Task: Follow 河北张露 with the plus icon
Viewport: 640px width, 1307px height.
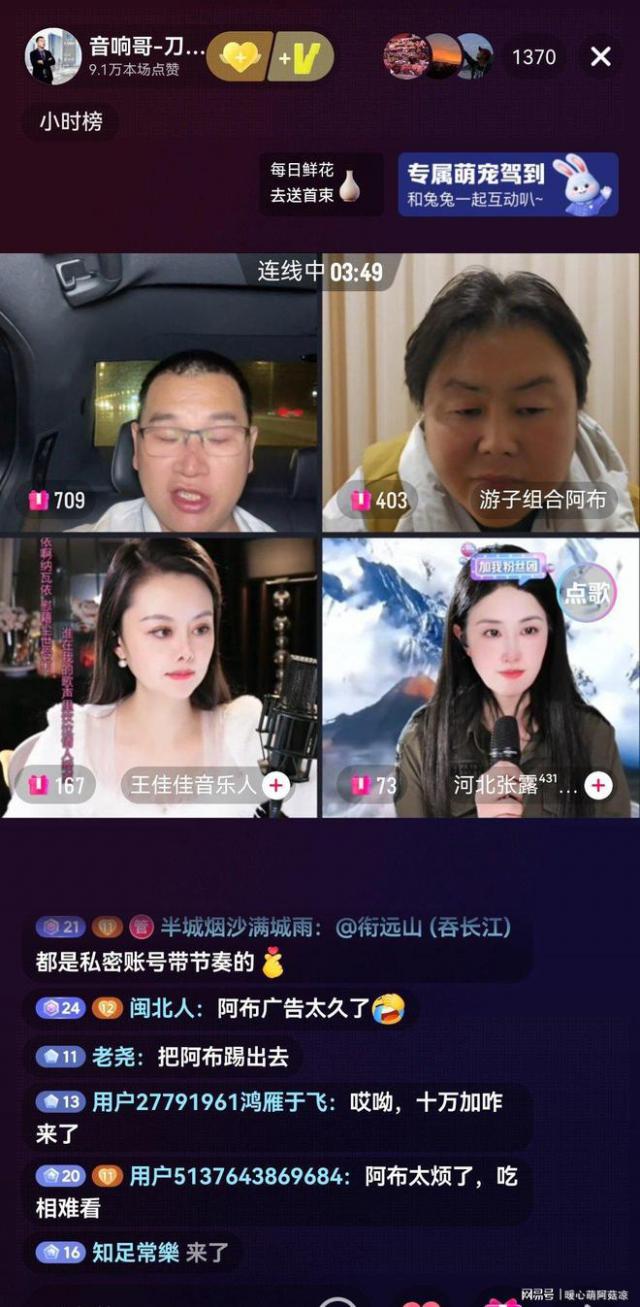Action: click(x=598, y=785)
